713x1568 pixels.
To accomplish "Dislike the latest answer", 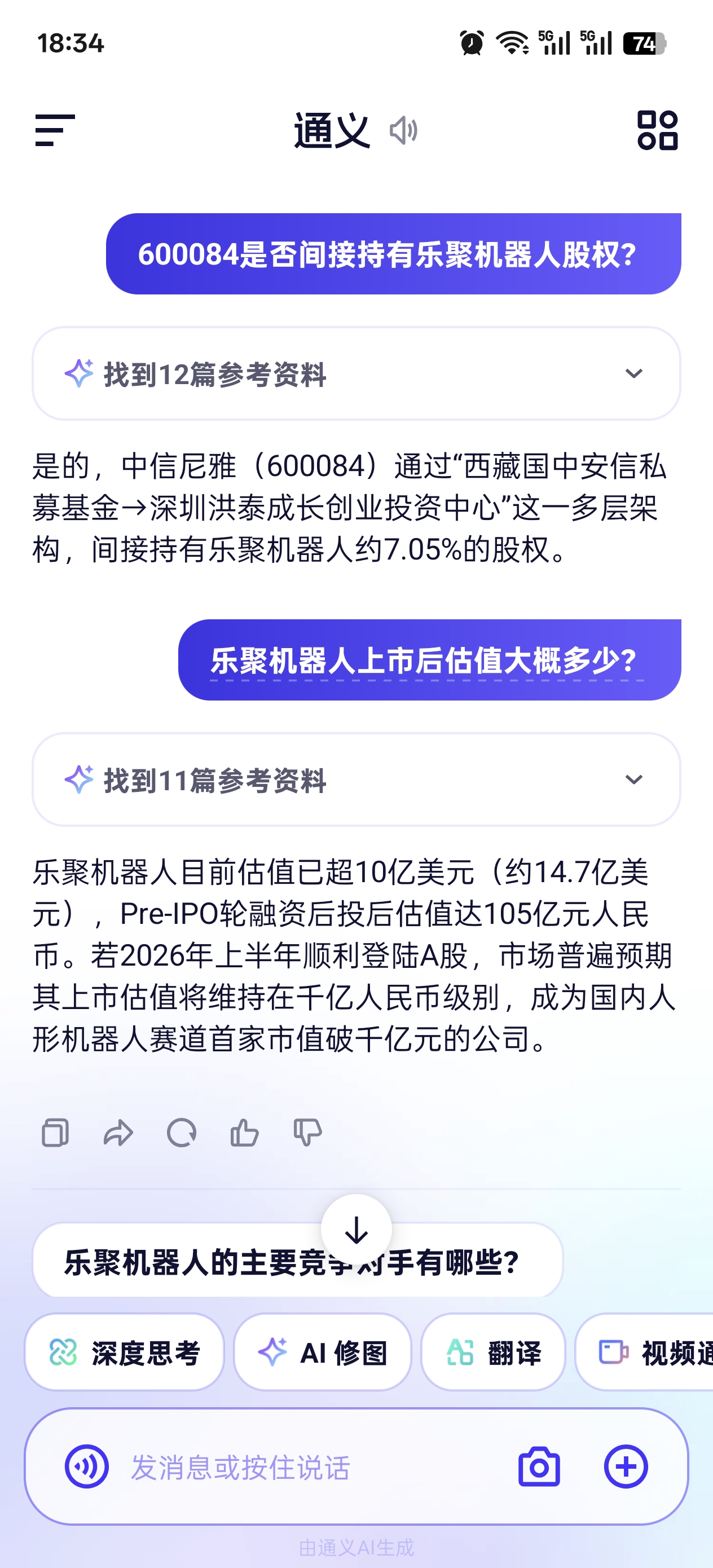I will click(x=307, y=1133).
